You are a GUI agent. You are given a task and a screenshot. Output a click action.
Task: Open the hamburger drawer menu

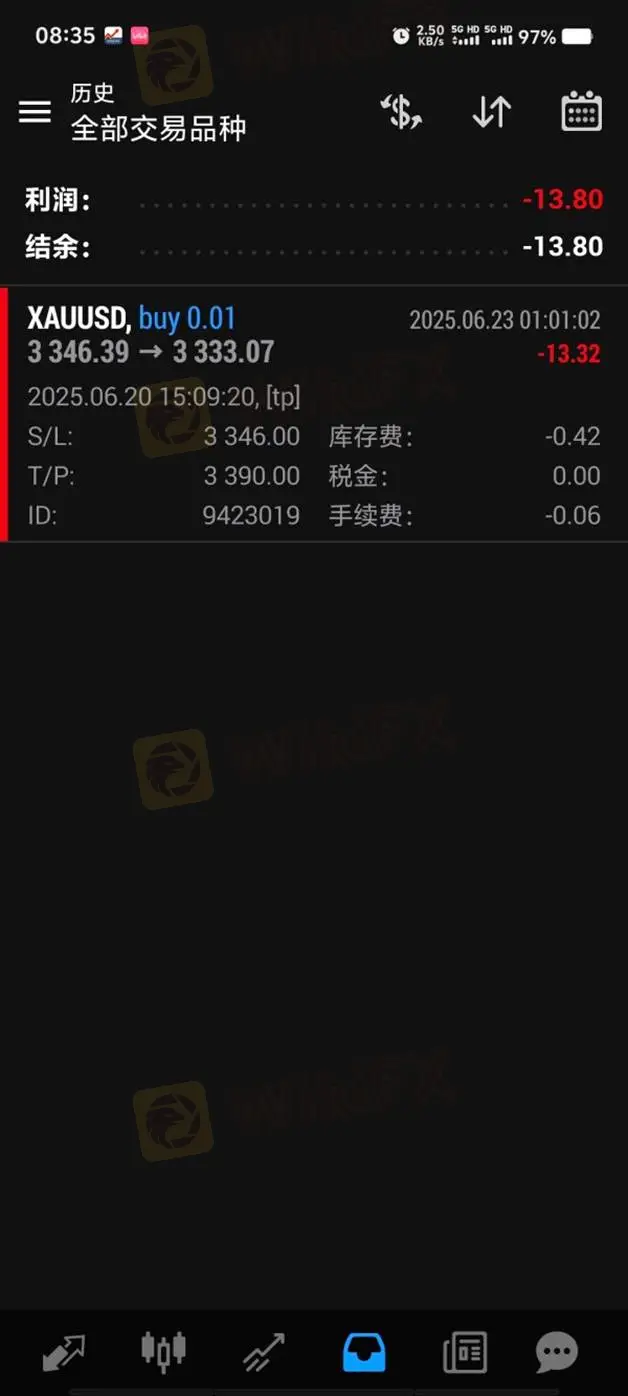(35, 112)
